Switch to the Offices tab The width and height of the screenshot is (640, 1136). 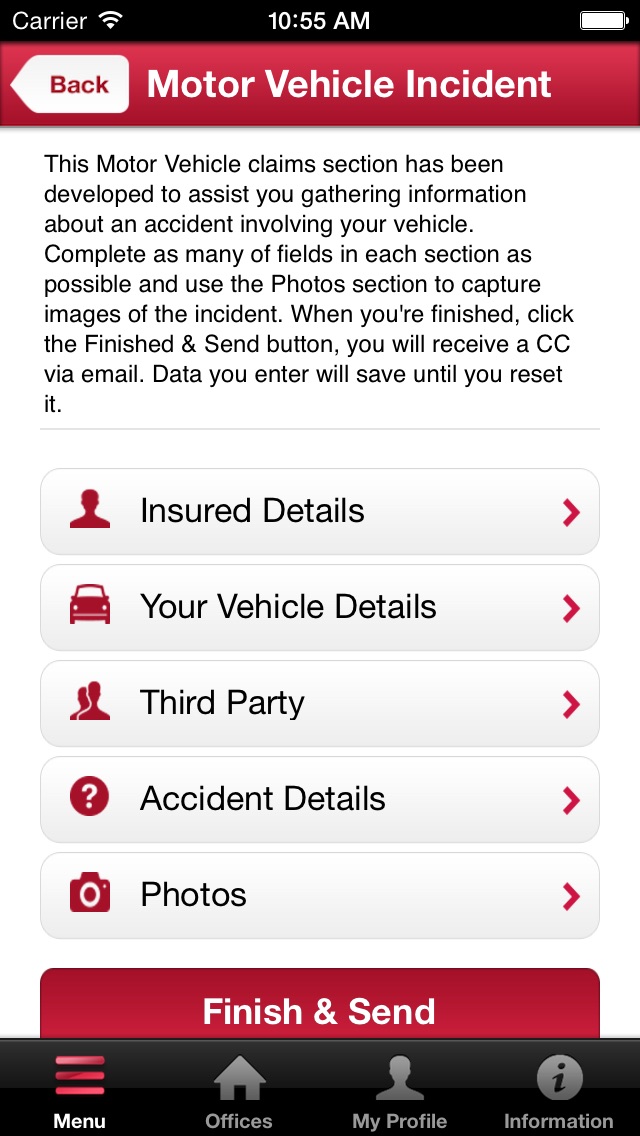(239, 1089)
